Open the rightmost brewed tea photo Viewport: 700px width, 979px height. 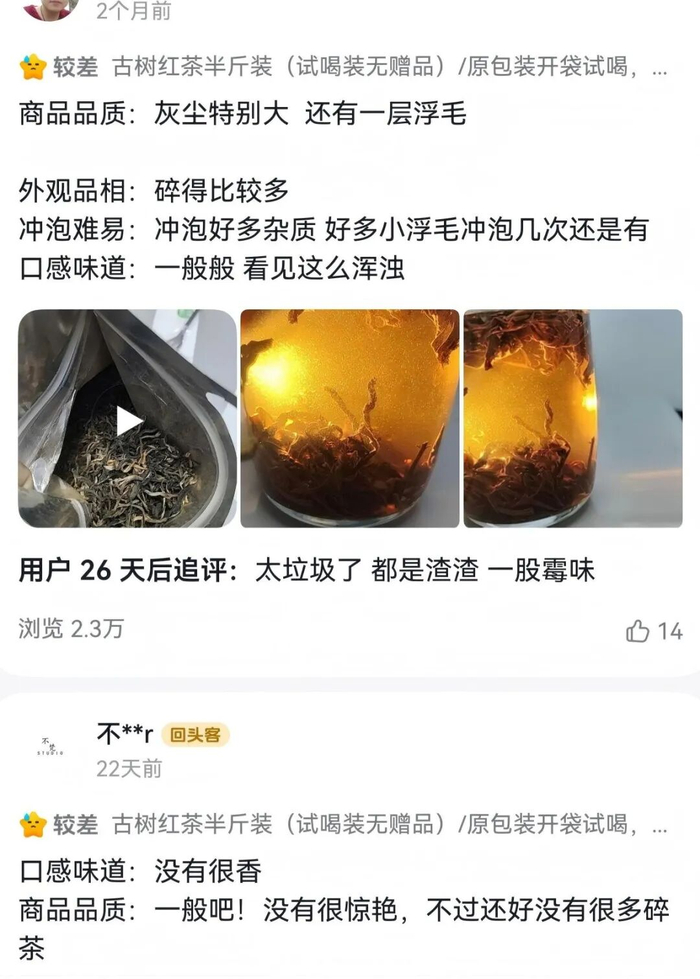click(573, 419)
